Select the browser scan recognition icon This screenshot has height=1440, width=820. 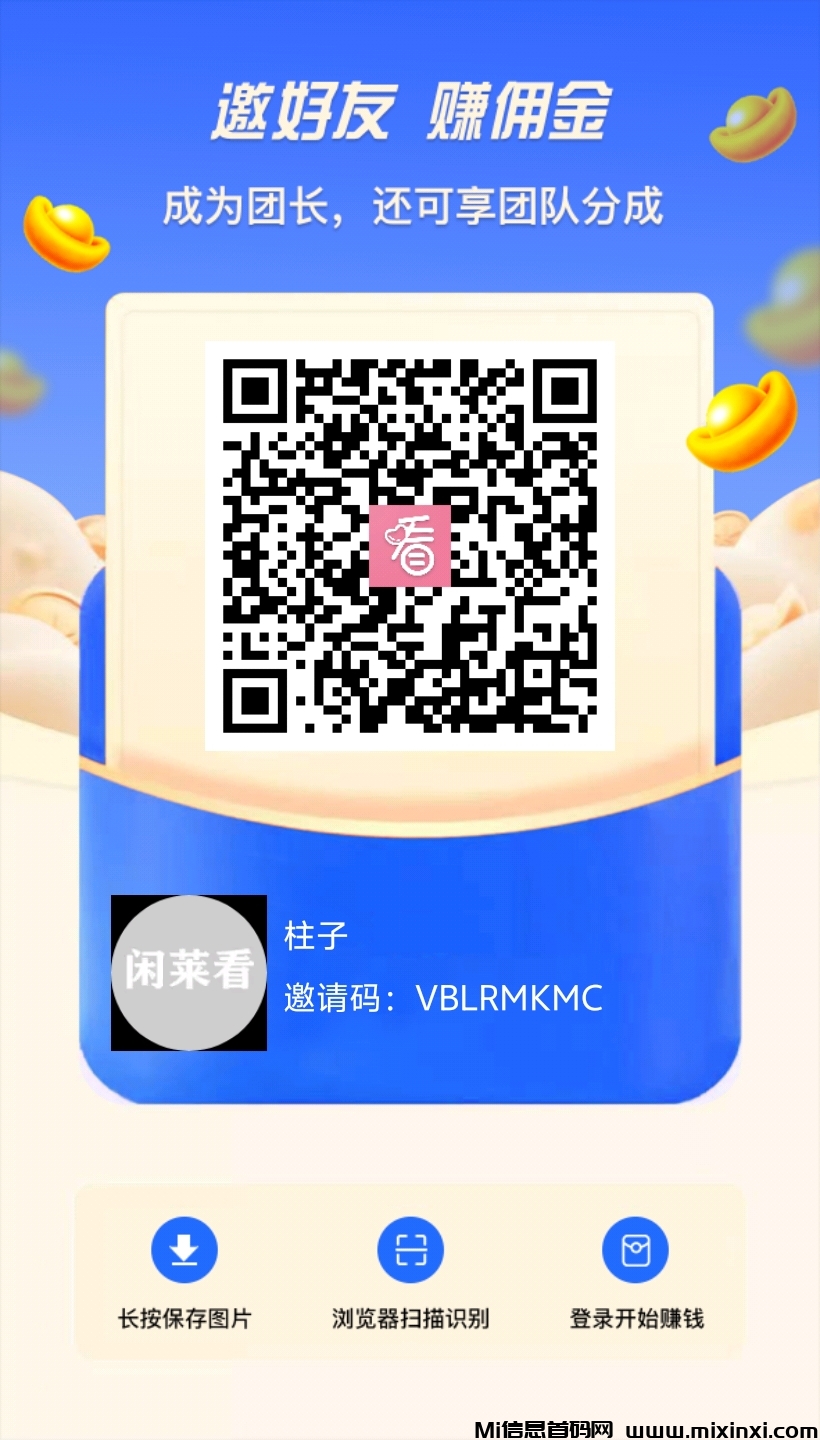[x=410, y=1248]
